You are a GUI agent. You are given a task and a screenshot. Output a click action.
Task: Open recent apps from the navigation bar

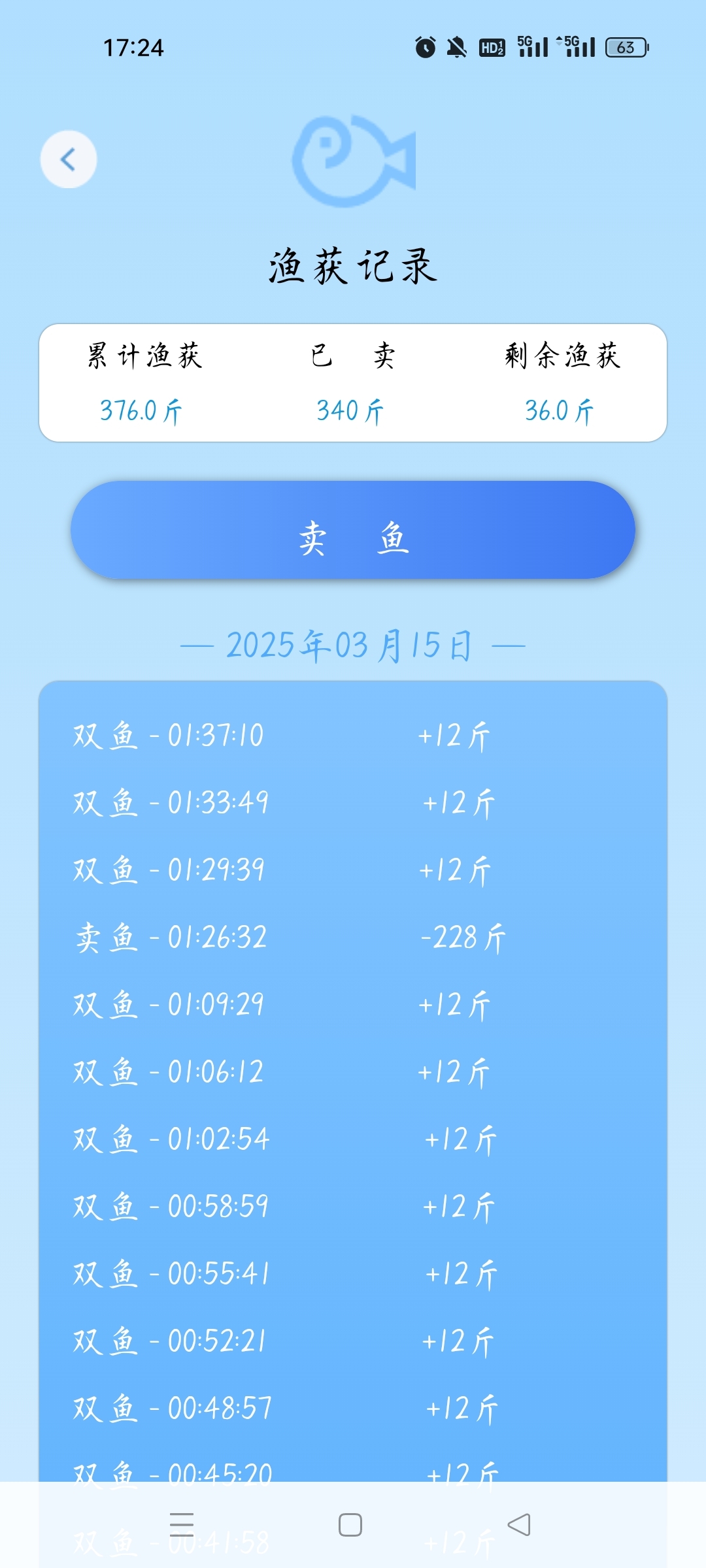182,1525
